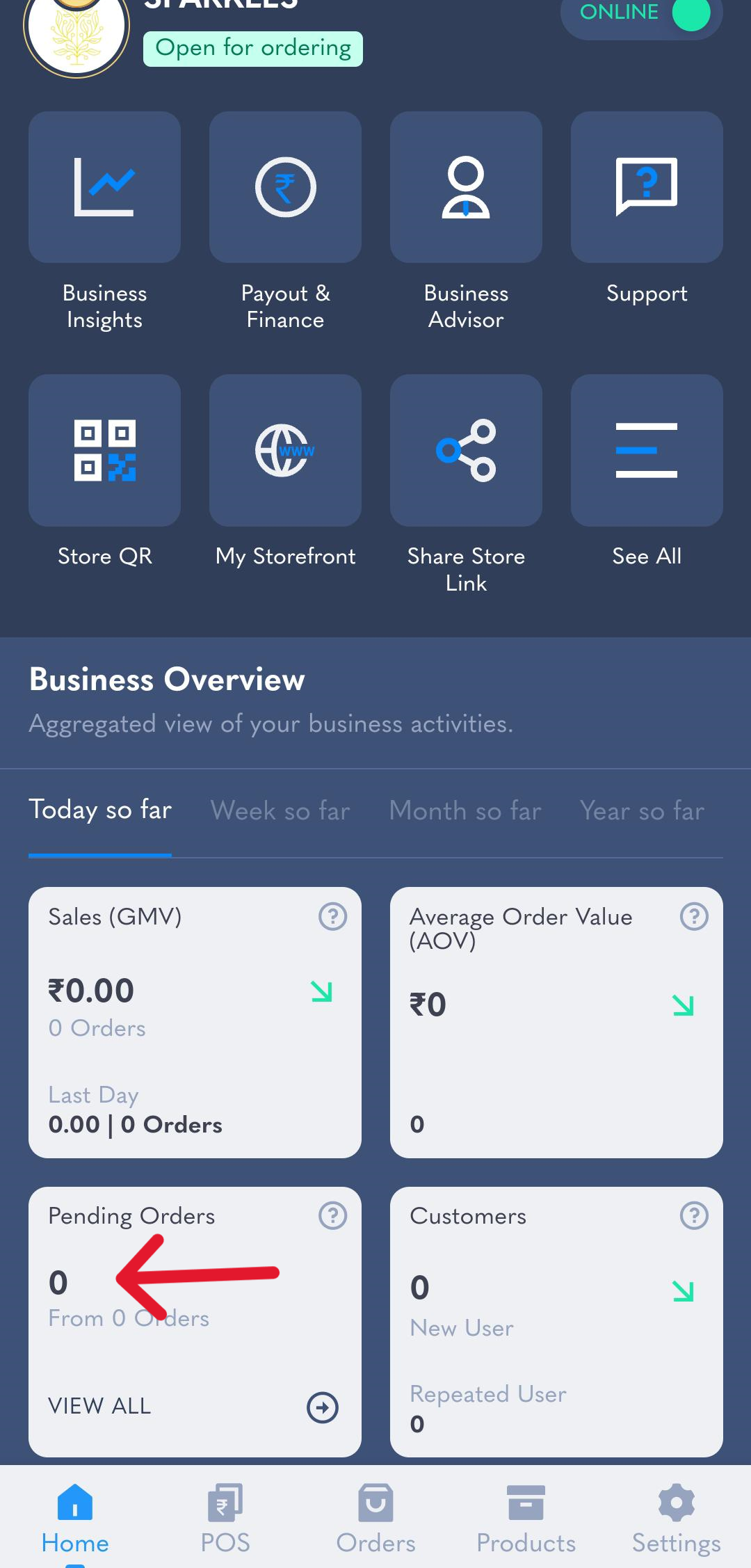Show help for Pending Orders
The height and width of the screenshot is (1568, 751).
pyautogui.click(x=332, y=1216)
